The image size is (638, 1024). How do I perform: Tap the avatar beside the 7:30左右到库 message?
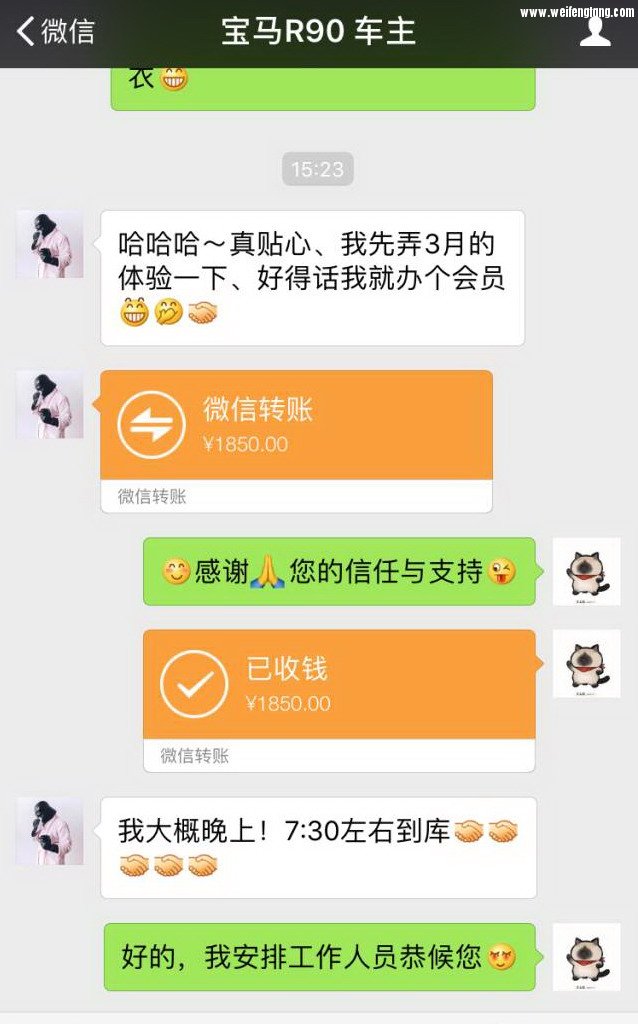[49, 831]
